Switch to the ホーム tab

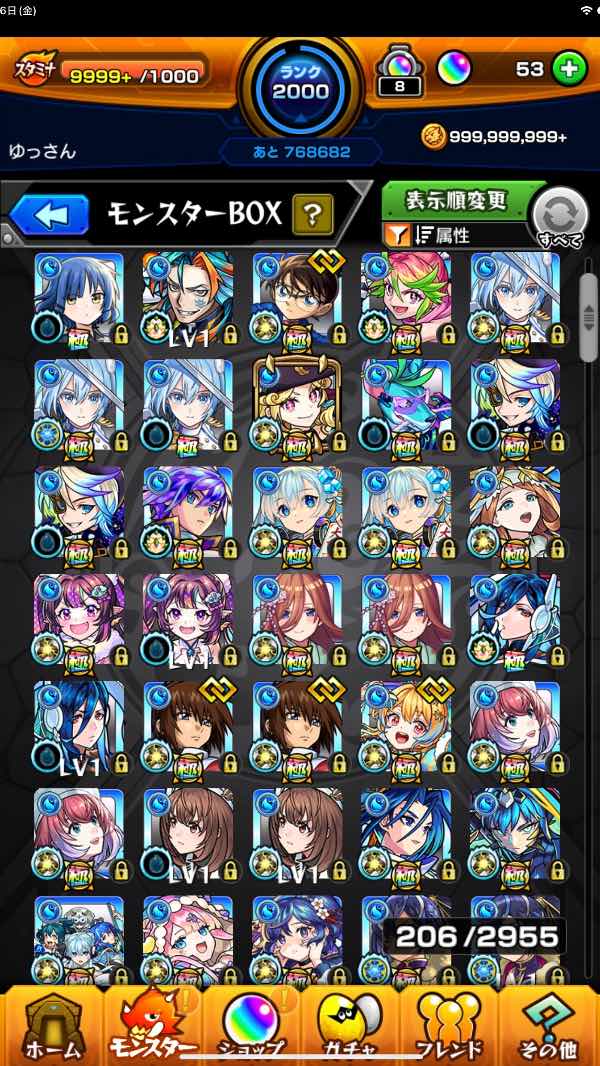point(52,1026)
